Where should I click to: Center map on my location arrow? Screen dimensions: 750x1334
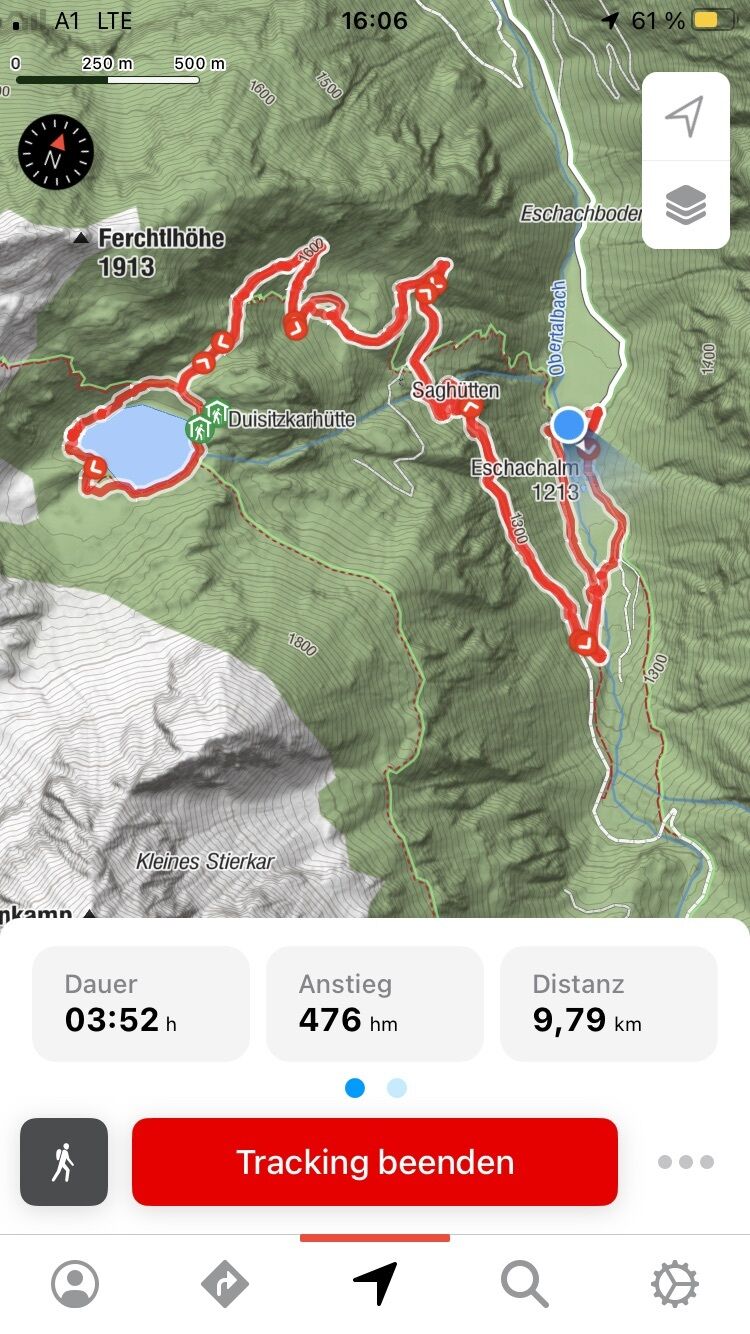pos(685,117)
